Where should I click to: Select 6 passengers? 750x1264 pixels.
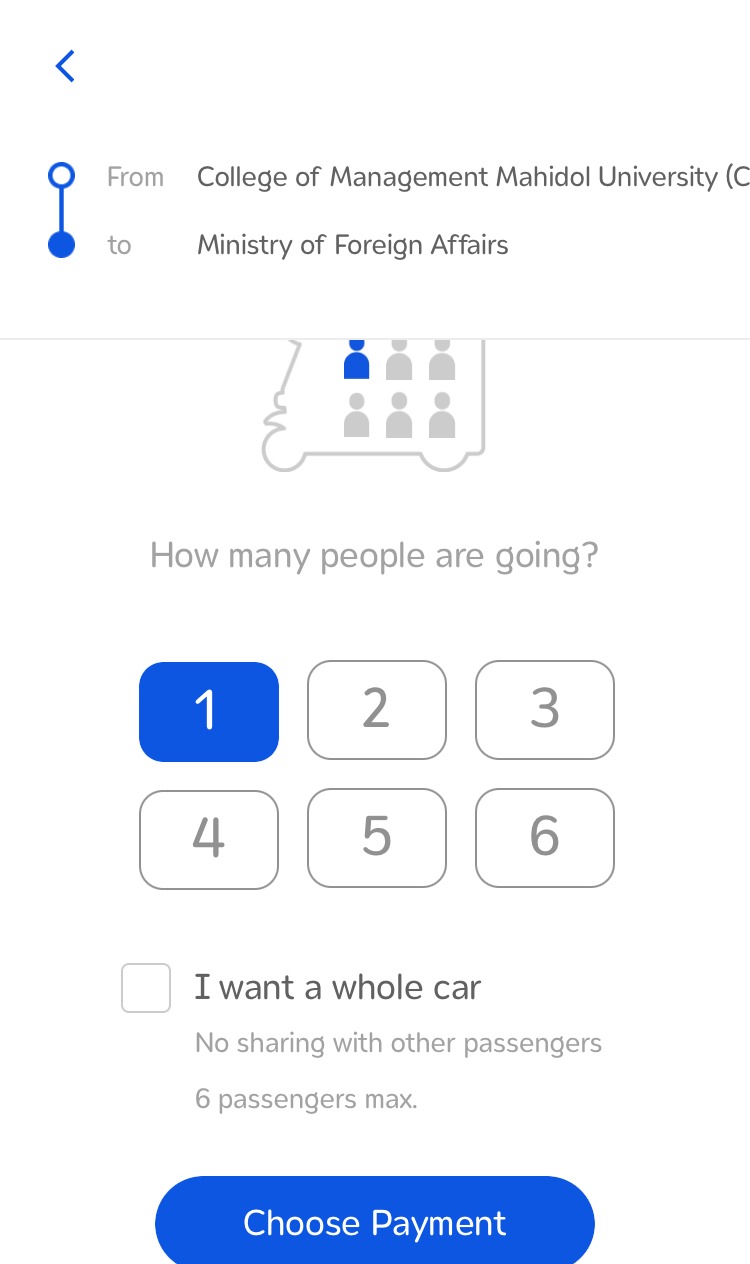544,838
